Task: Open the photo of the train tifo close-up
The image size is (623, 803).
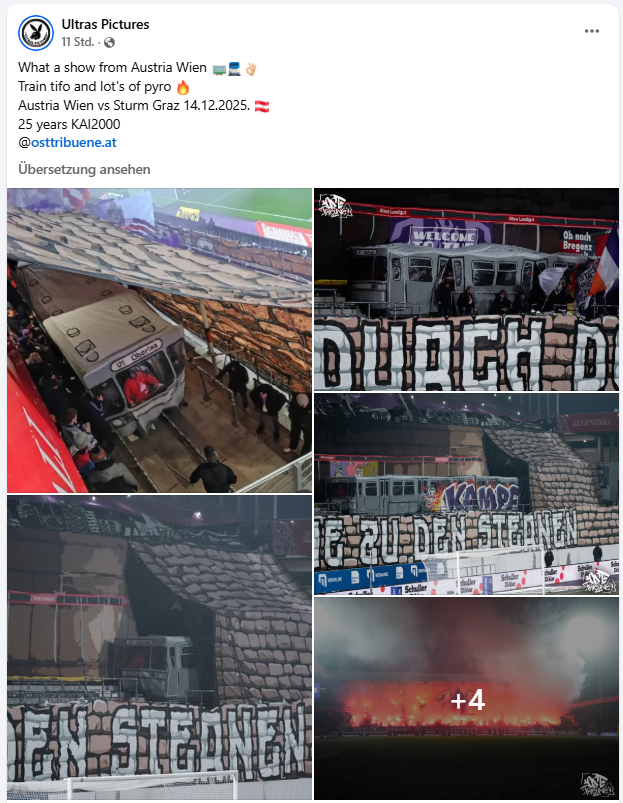Action: coord(159,340)
